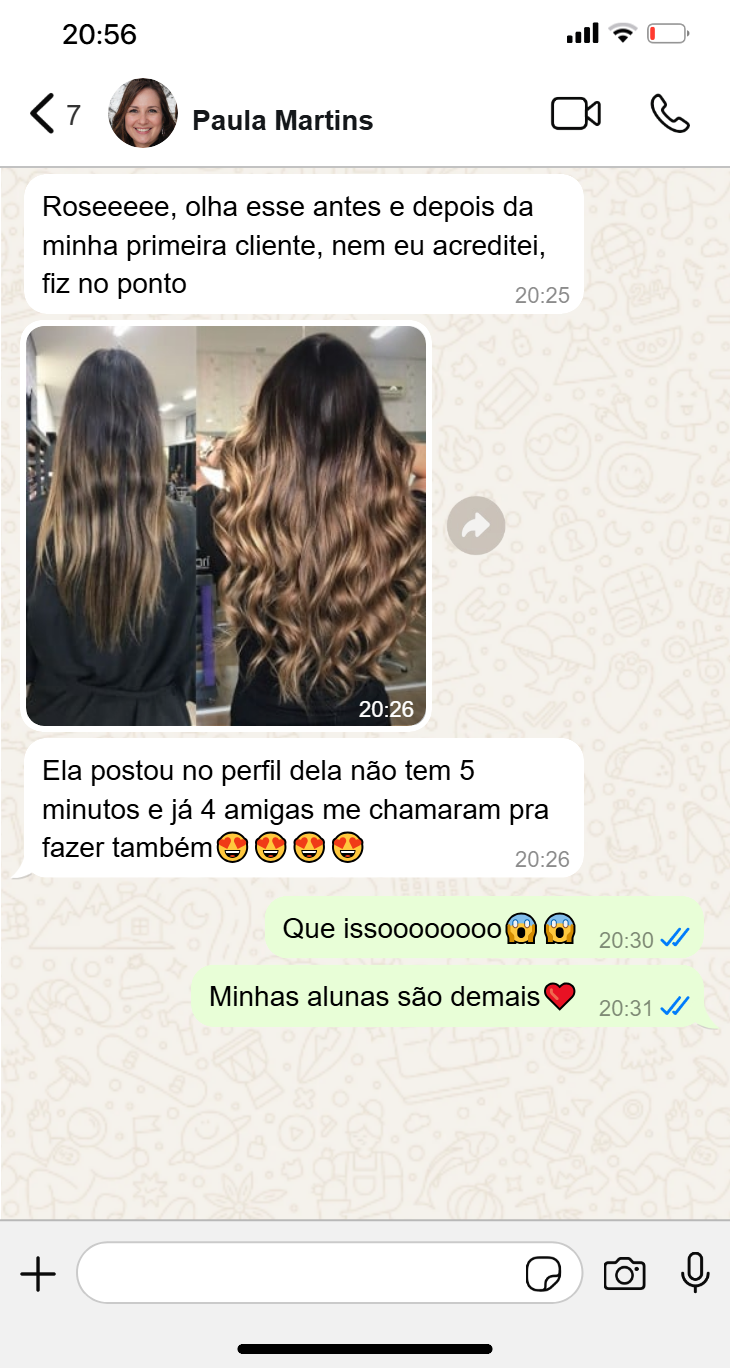Open the attachments plus menu

pos(38,1274)
